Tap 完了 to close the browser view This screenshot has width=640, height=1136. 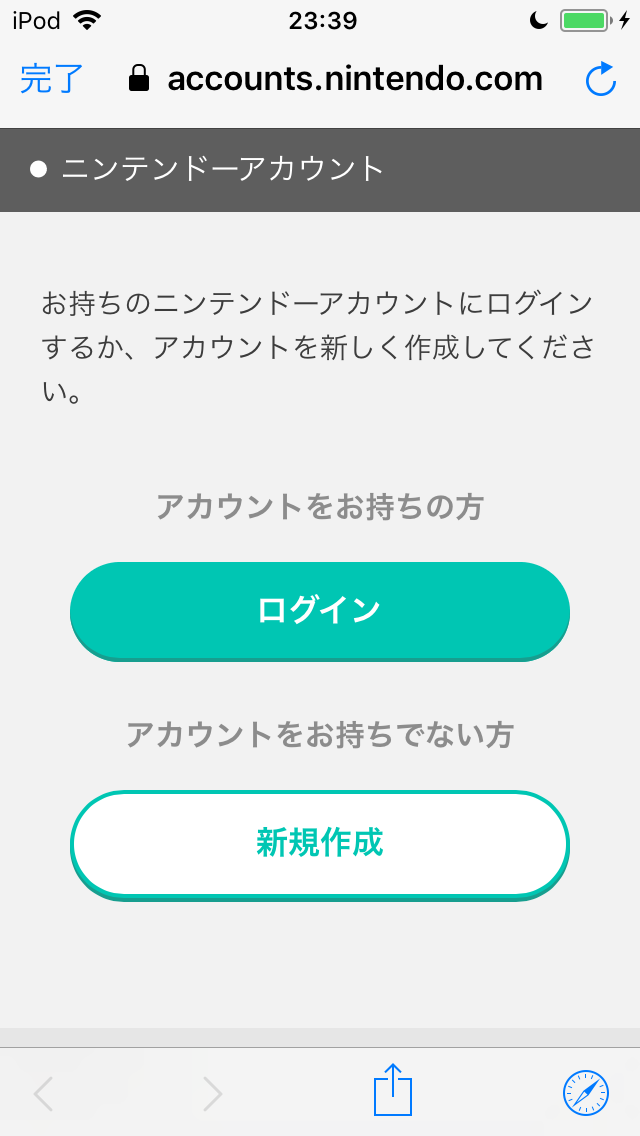click(x=51, y=79)
